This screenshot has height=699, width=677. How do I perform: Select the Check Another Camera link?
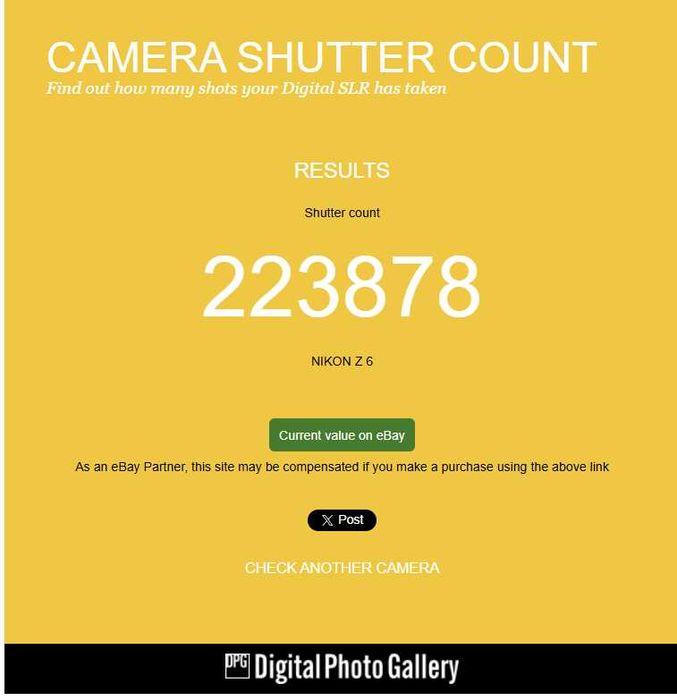click(341, 568)
